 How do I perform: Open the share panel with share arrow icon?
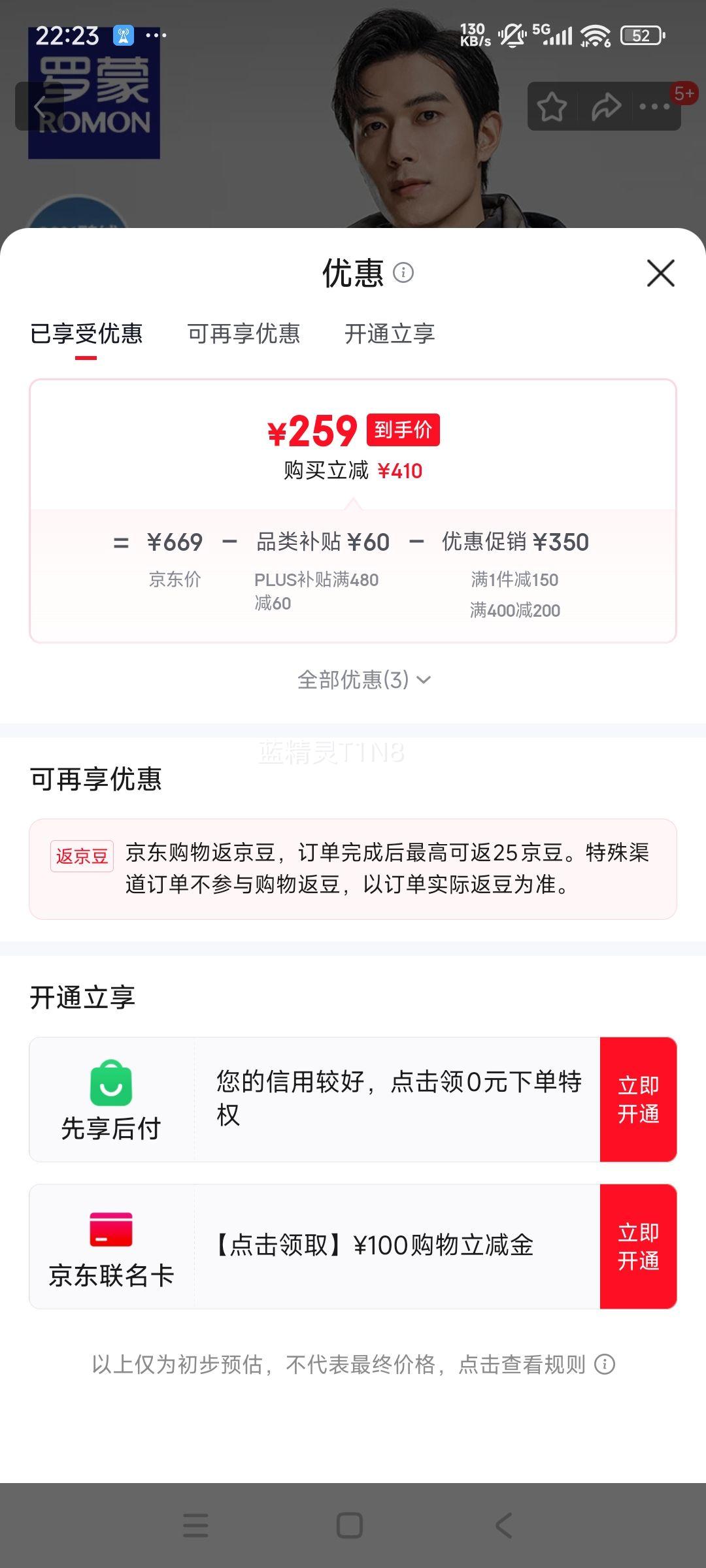[605, 106]
